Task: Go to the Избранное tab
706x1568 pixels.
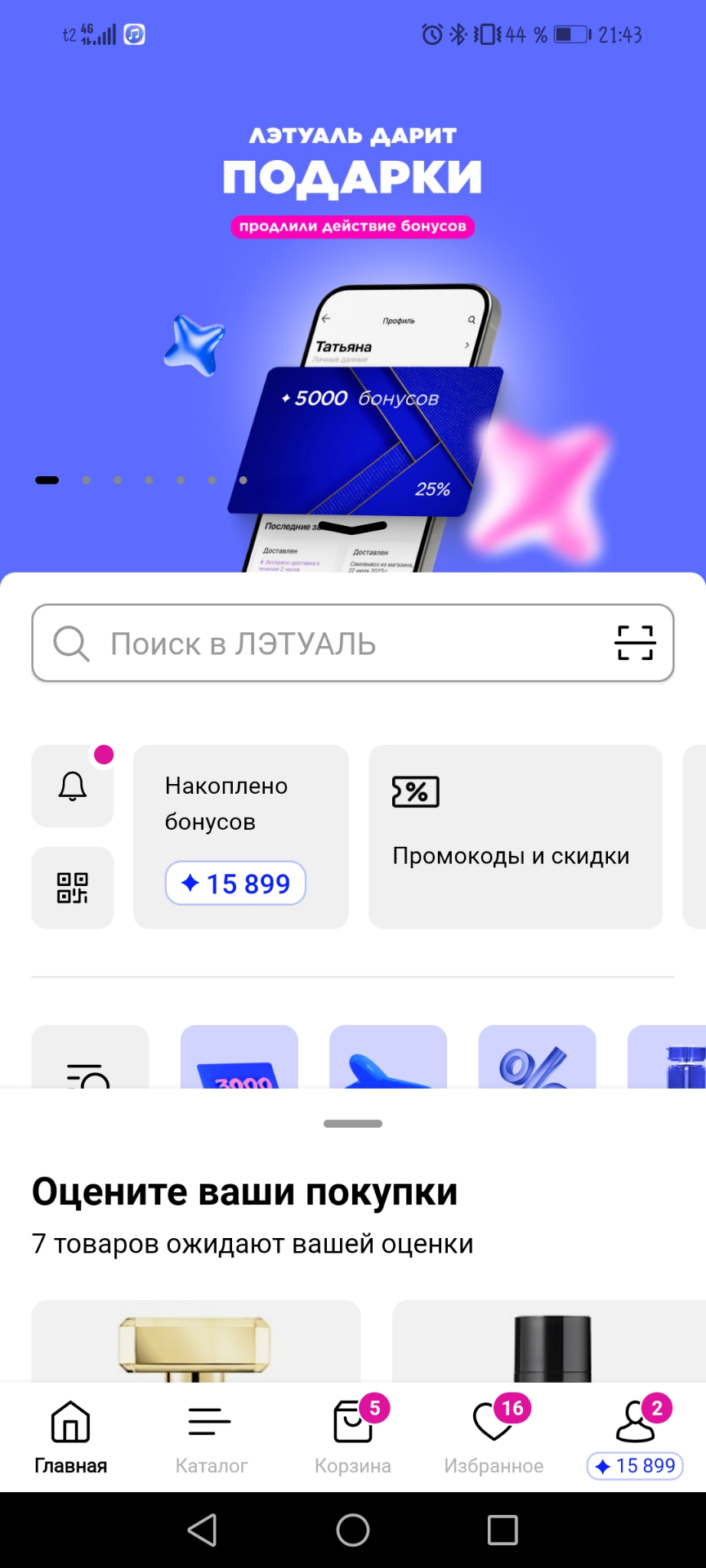Action: pos(494,1439)
